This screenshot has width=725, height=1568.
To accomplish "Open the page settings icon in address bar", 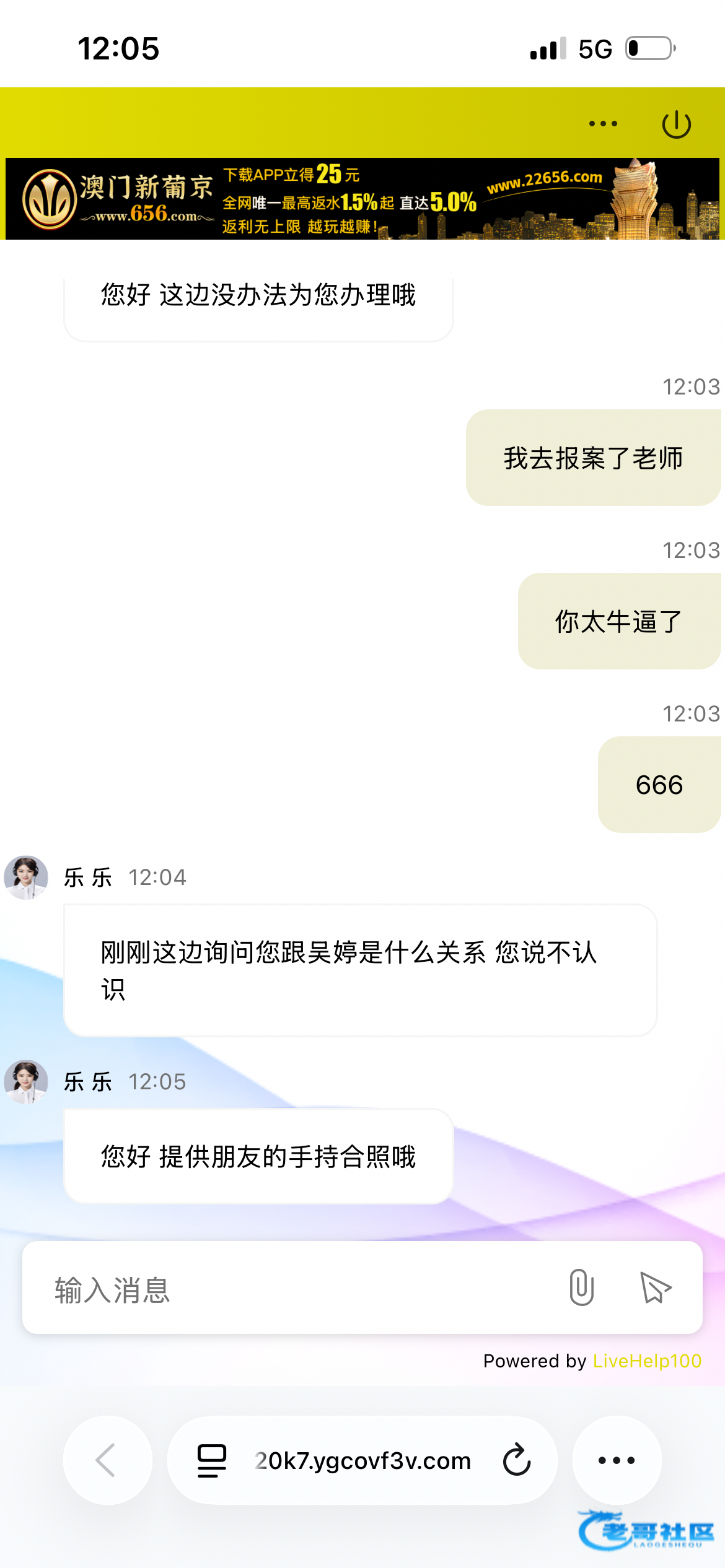I will pos(212,1460).
